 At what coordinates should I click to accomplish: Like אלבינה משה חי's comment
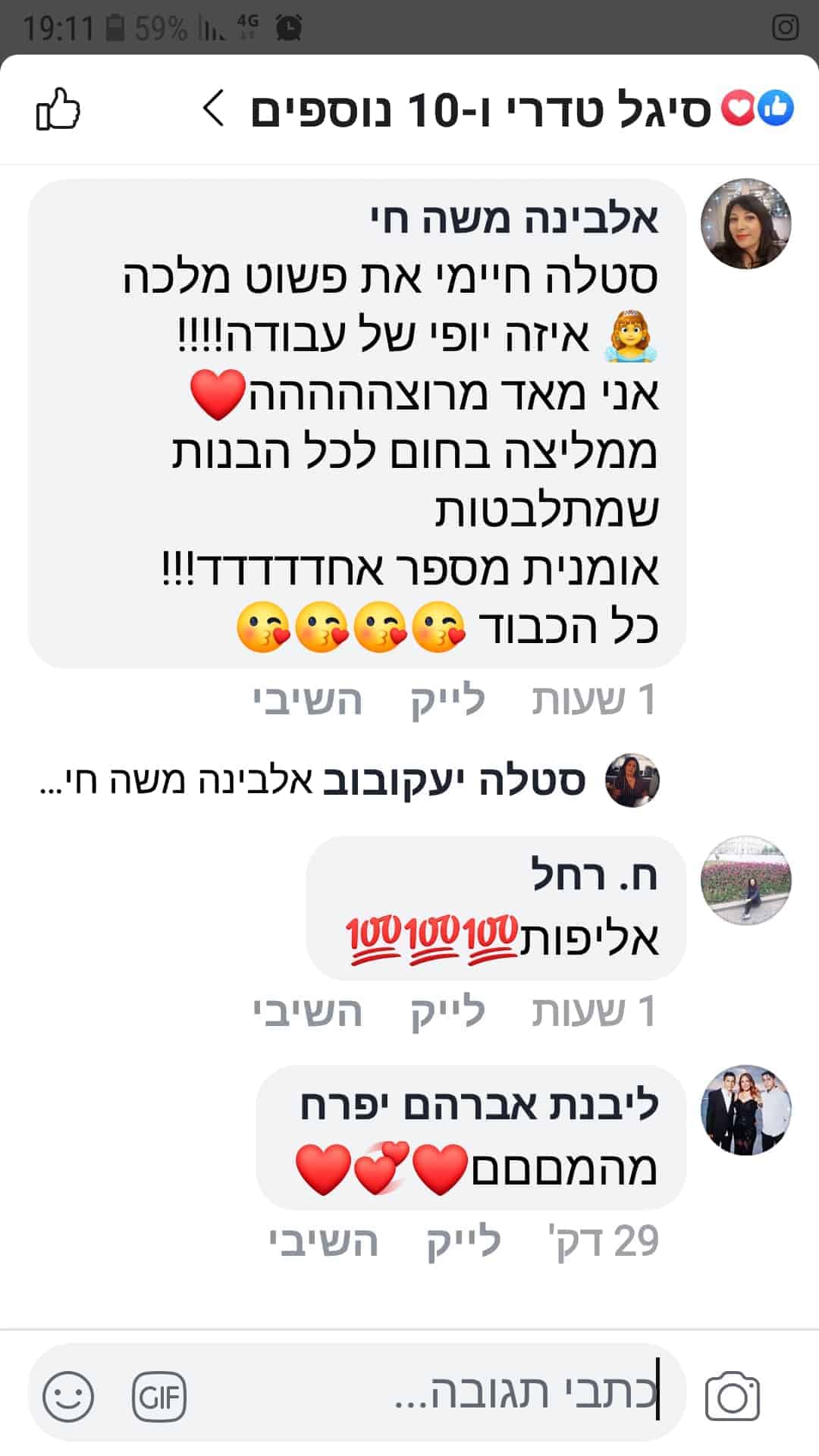(x=447, y=700)
